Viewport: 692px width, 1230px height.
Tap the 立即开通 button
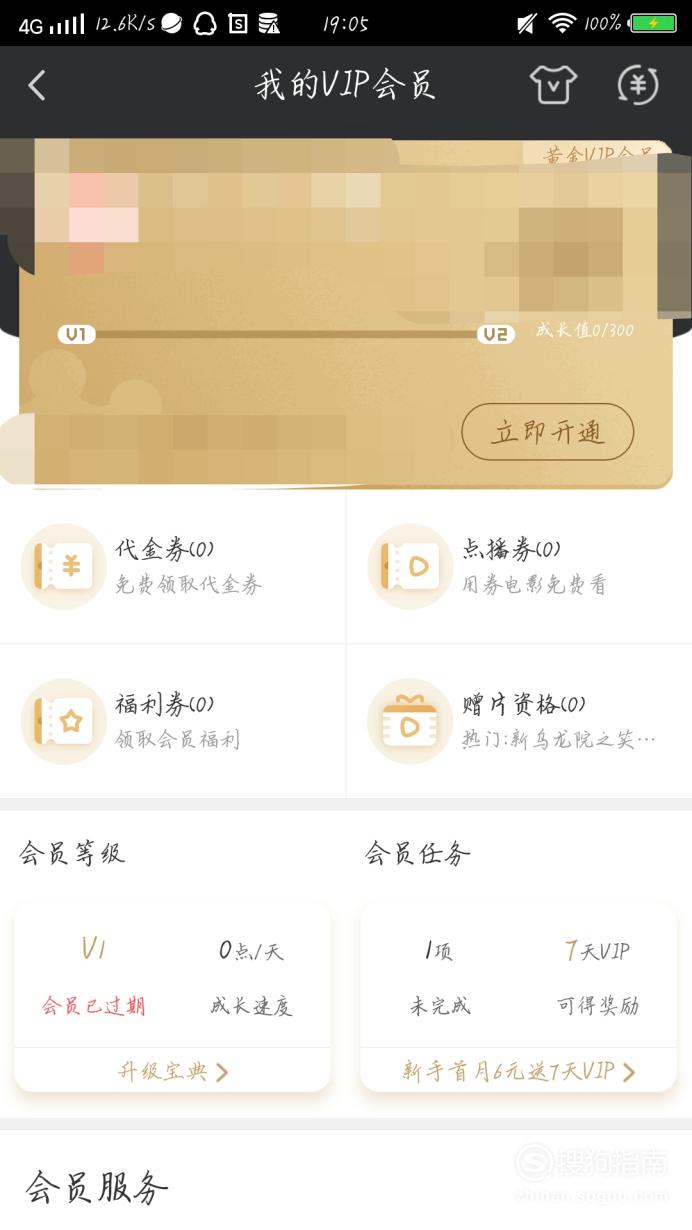point(547,432)
